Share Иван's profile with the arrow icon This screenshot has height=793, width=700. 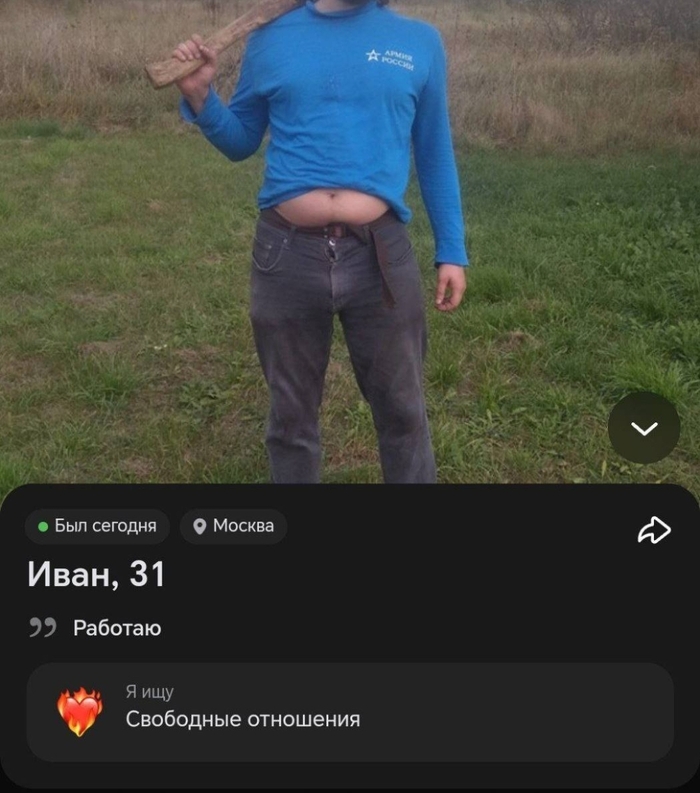[x=653, y=530]
